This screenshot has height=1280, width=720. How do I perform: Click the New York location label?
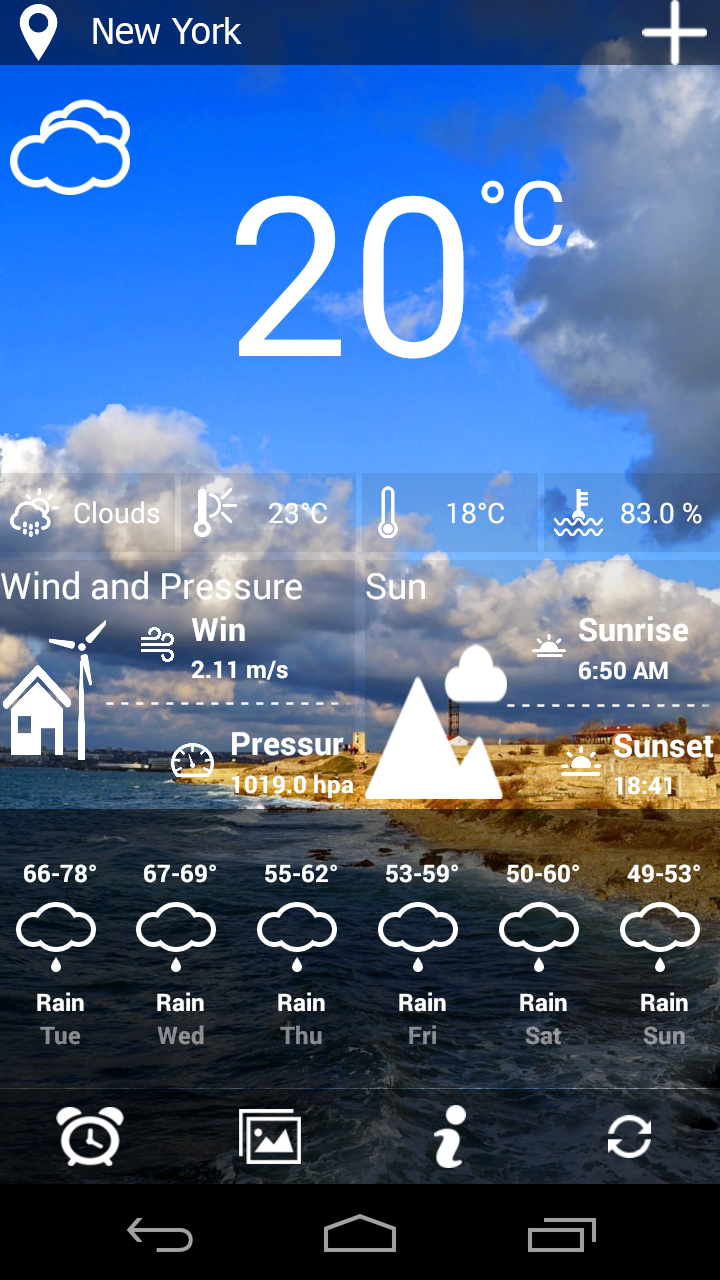point(165,31)
